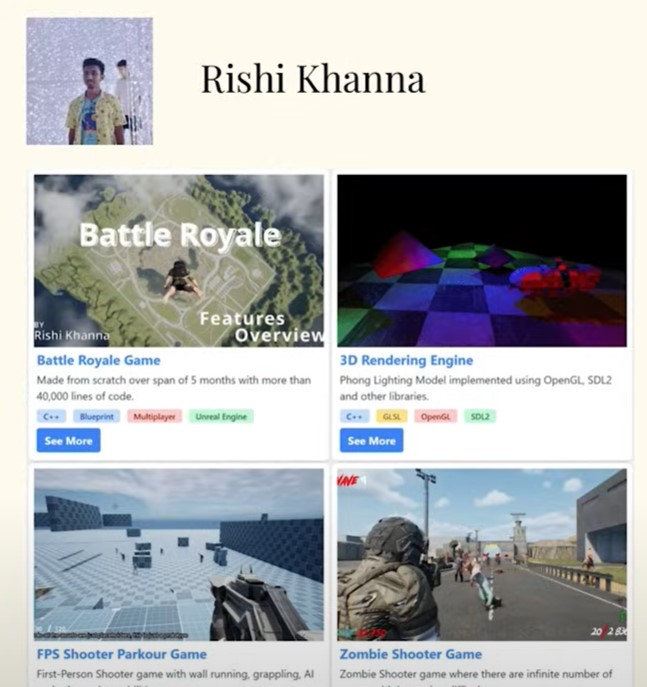Open the Zombie Shooter Game link
The image size is (647, 687).
point(411,654)
